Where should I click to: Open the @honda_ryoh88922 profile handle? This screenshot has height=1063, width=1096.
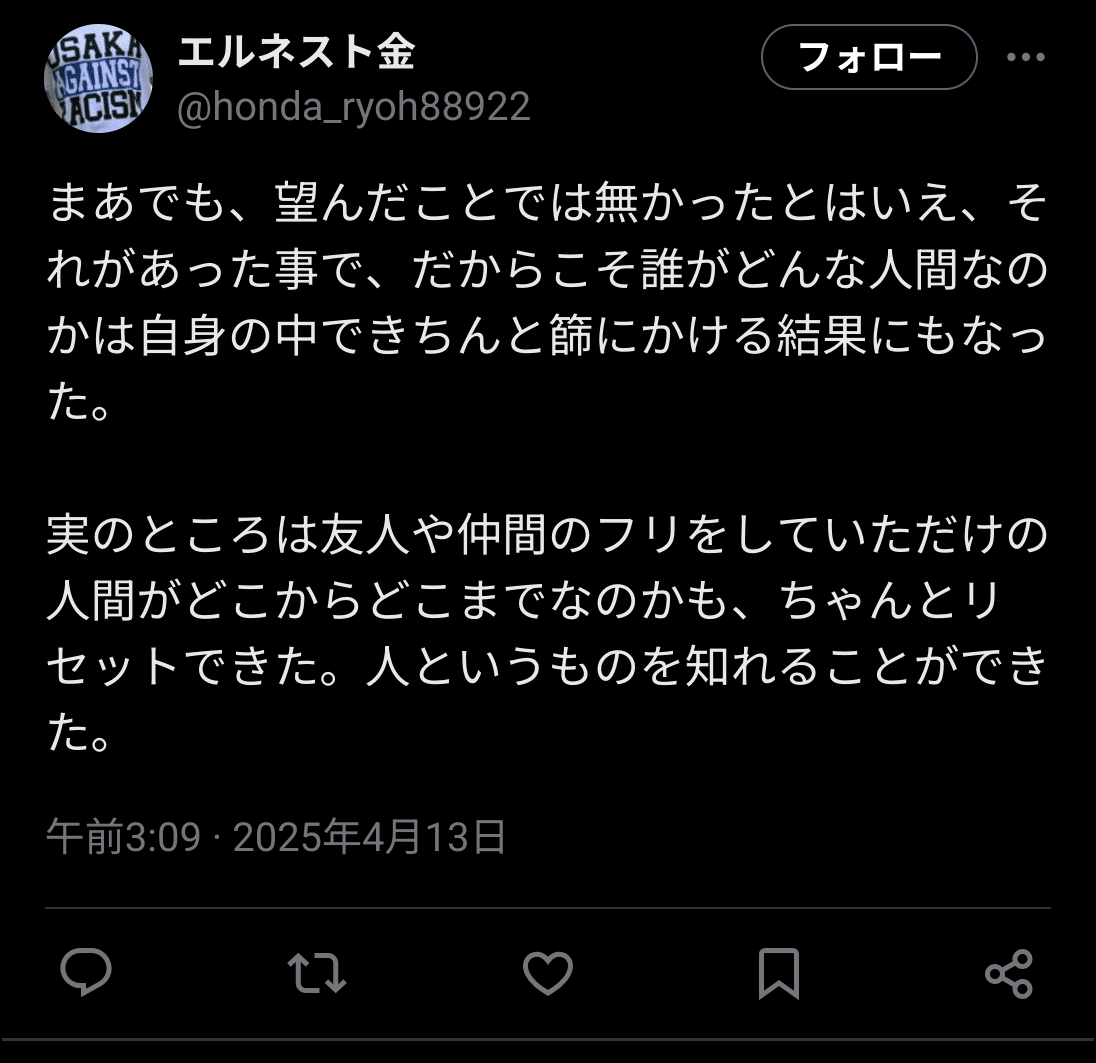click(354, 106)
